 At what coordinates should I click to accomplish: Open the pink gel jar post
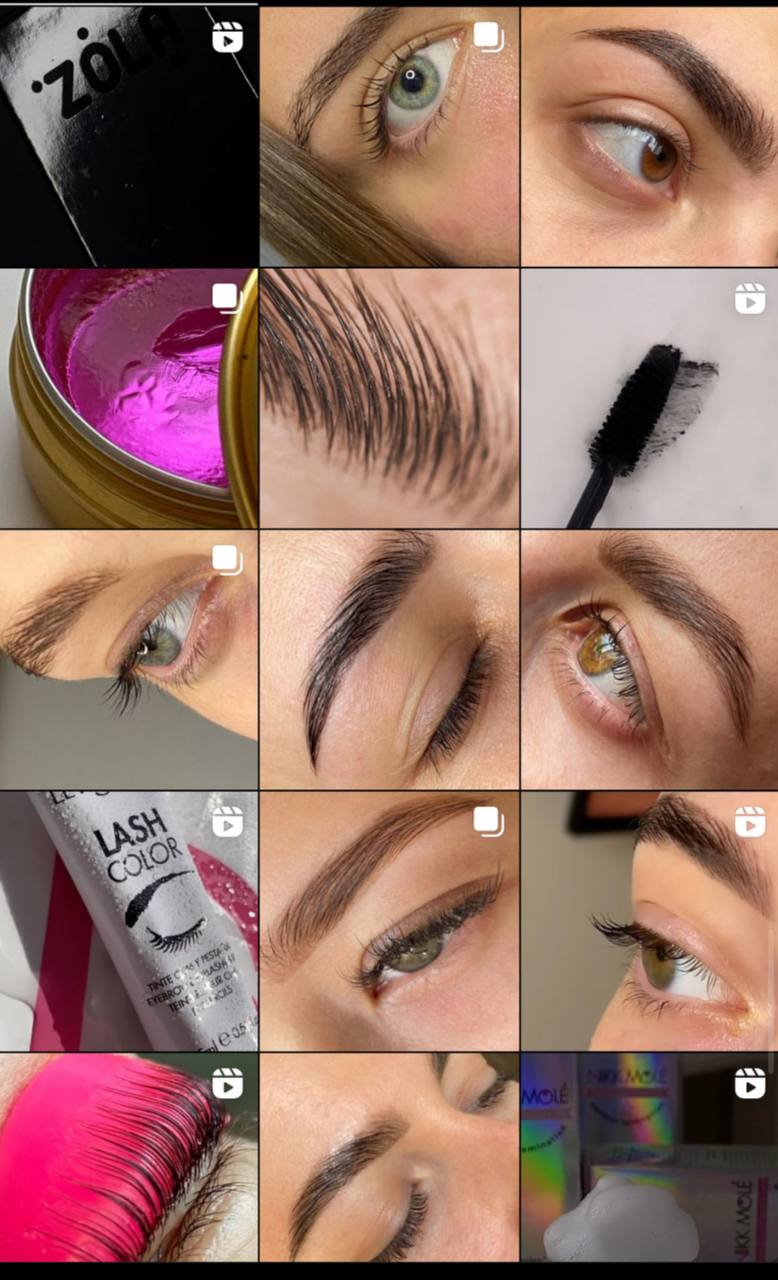(129, 398)
